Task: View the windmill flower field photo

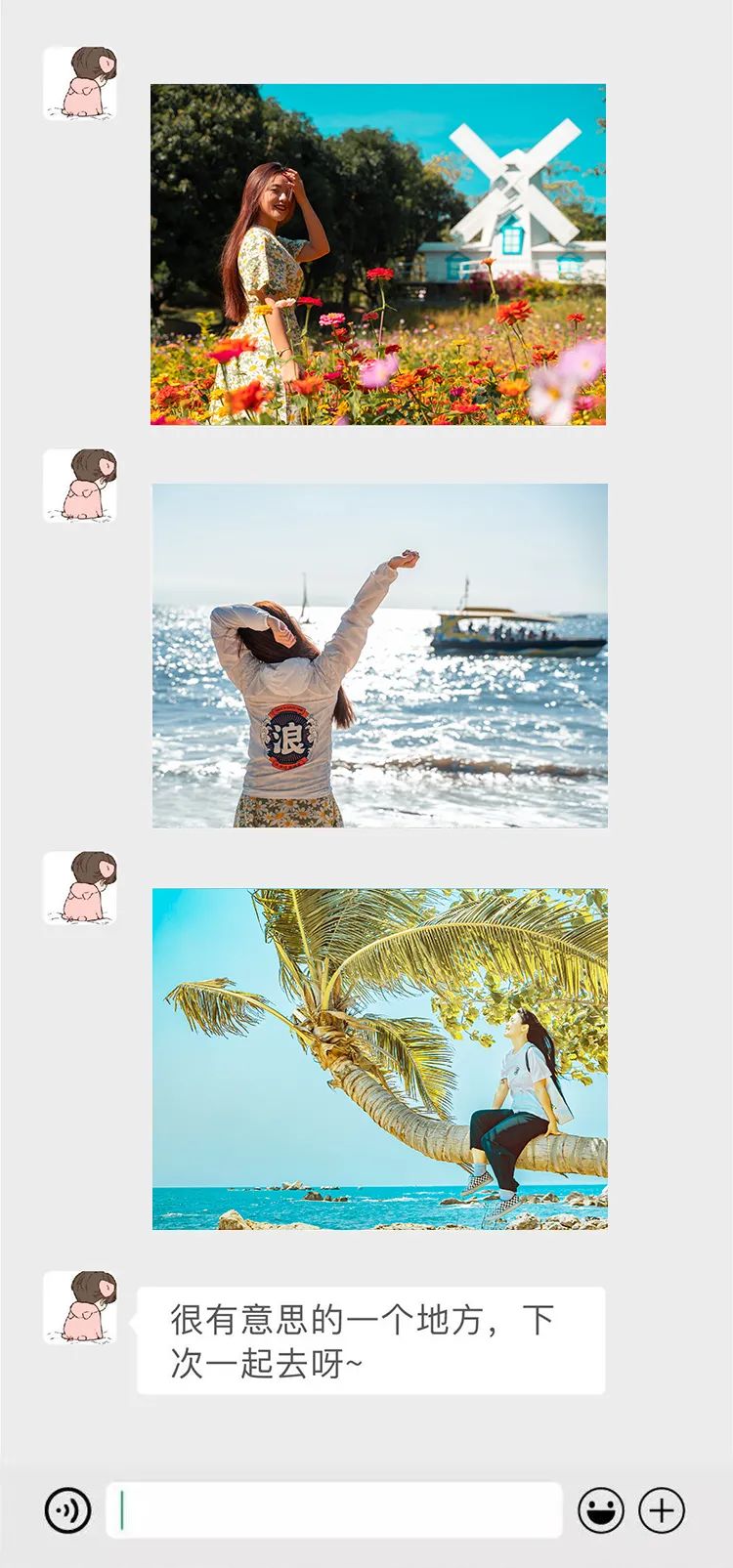Action: point(378,254)
